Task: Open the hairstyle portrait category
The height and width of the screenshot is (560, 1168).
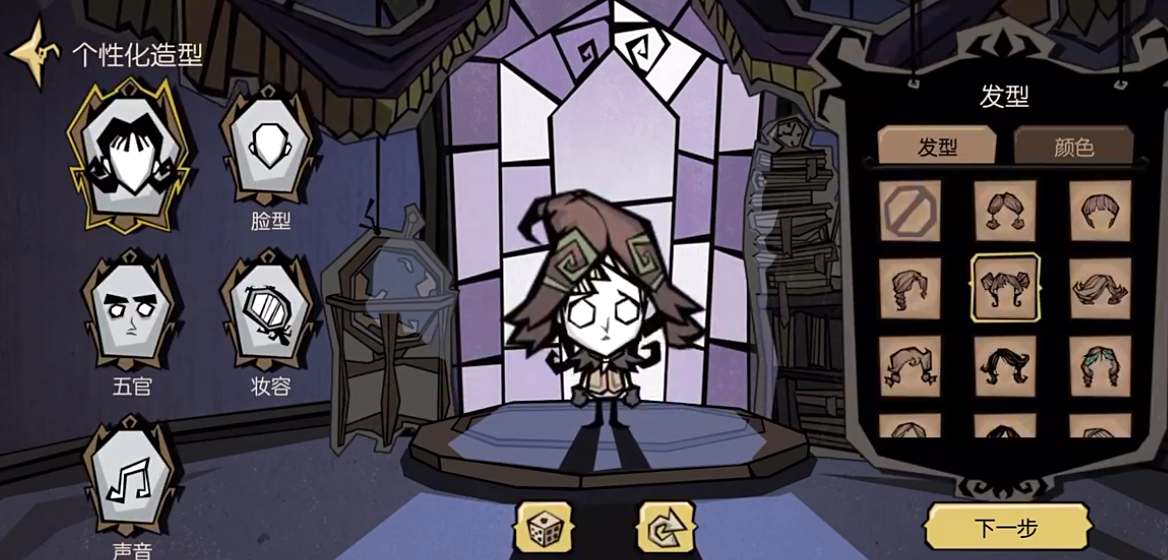Action: pyautogui.click(x=130, y=155)
